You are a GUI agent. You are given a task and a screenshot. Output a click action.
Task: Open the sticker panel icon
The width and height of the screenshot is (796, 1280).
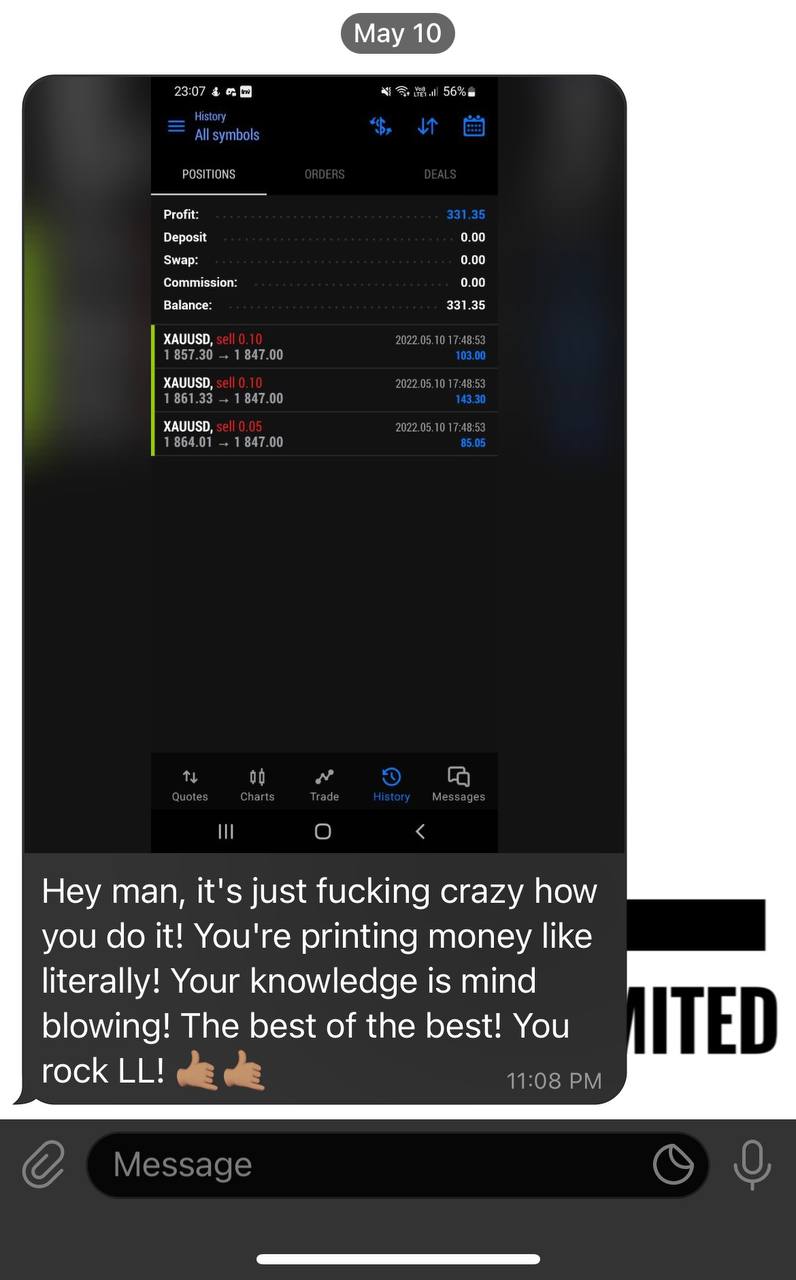pyautogui.click(x=673, y=1165)
